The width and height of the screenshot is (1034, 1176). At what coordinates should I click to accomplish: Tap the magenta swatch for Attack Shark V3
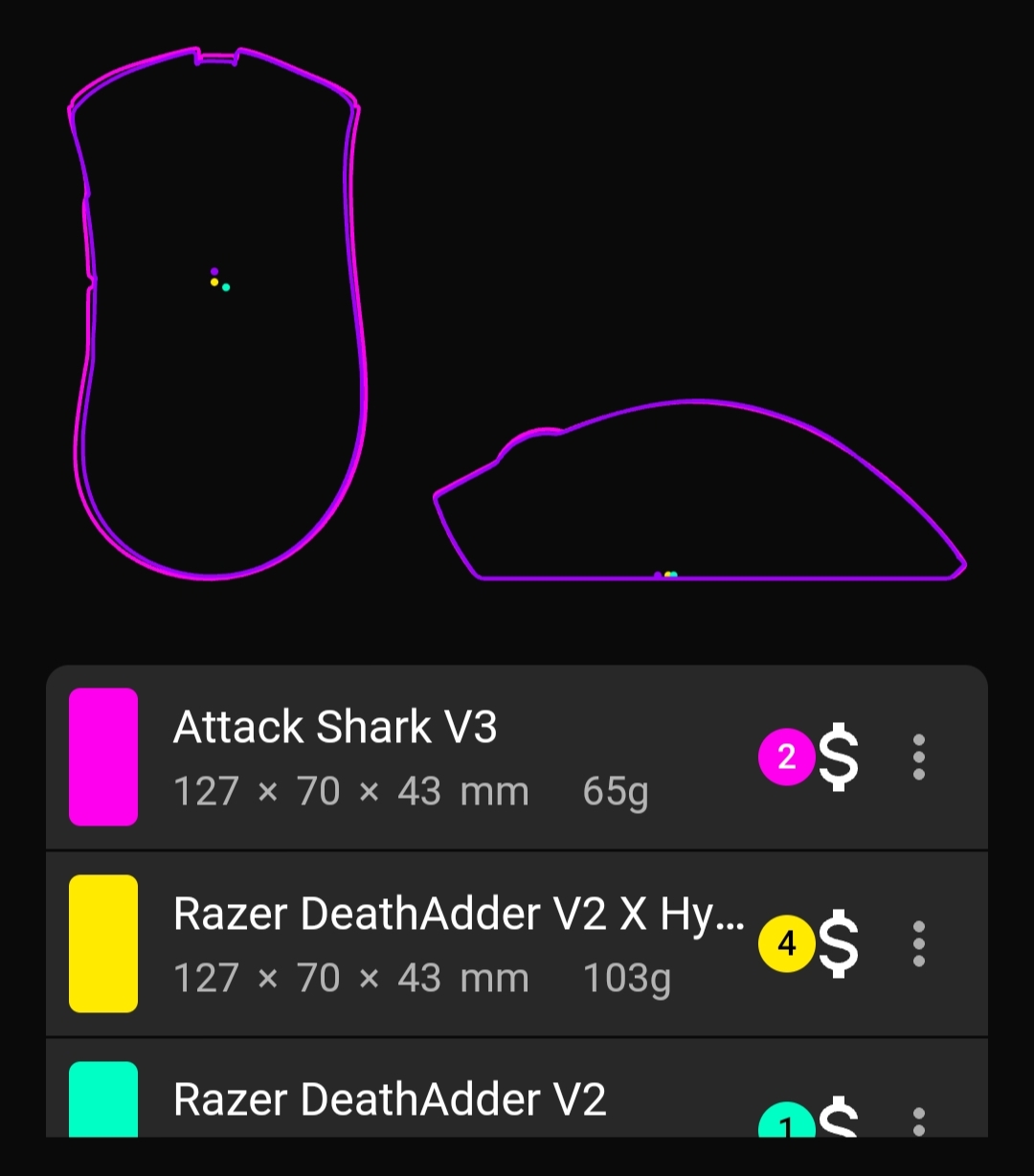(103, 757)
